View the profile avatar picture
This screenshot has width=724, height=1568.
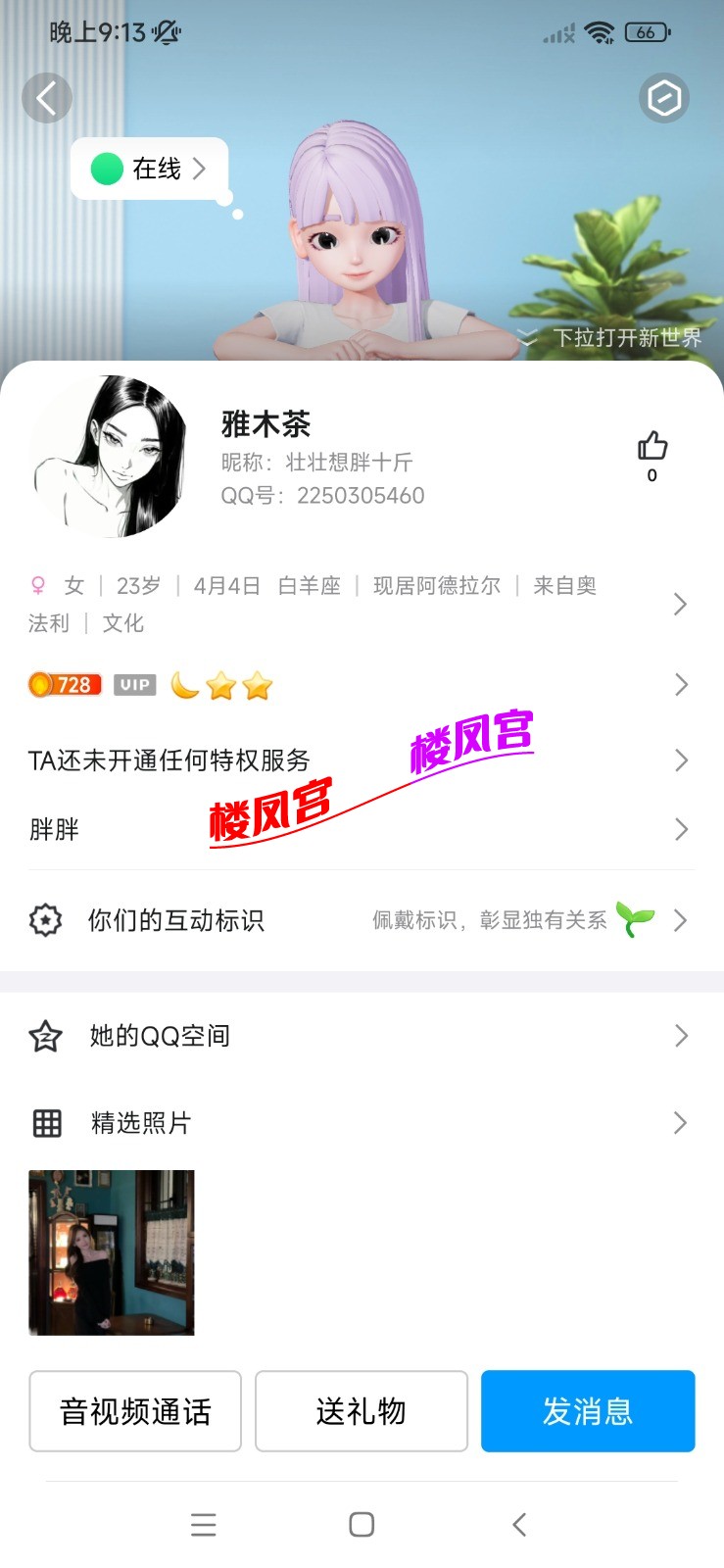tap(109, 457)
